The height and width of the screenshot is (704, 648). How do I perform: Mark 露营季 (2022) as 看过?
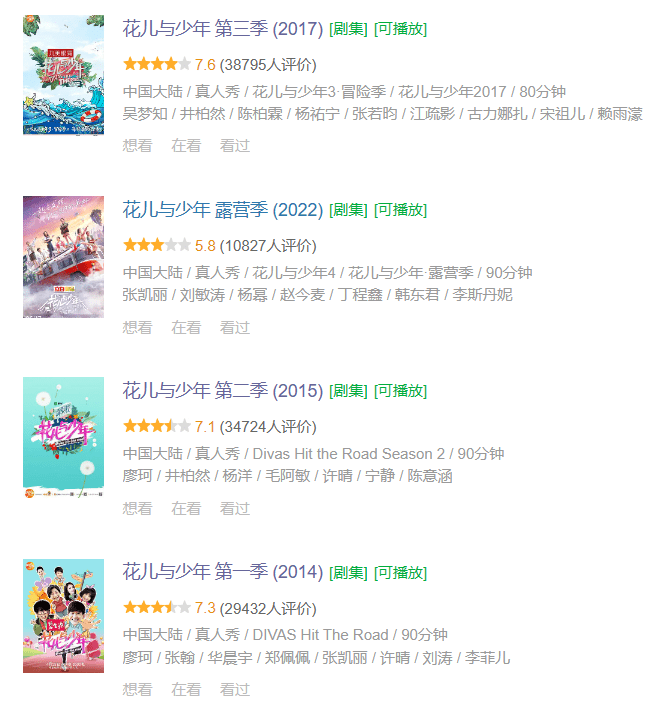235,327
